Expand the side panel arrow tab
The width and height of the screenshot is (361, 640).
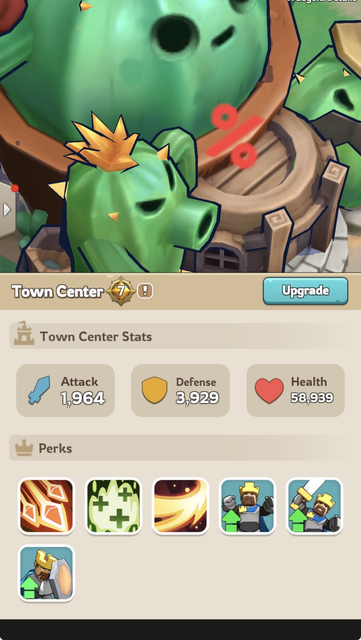click(x=7, y=209)
